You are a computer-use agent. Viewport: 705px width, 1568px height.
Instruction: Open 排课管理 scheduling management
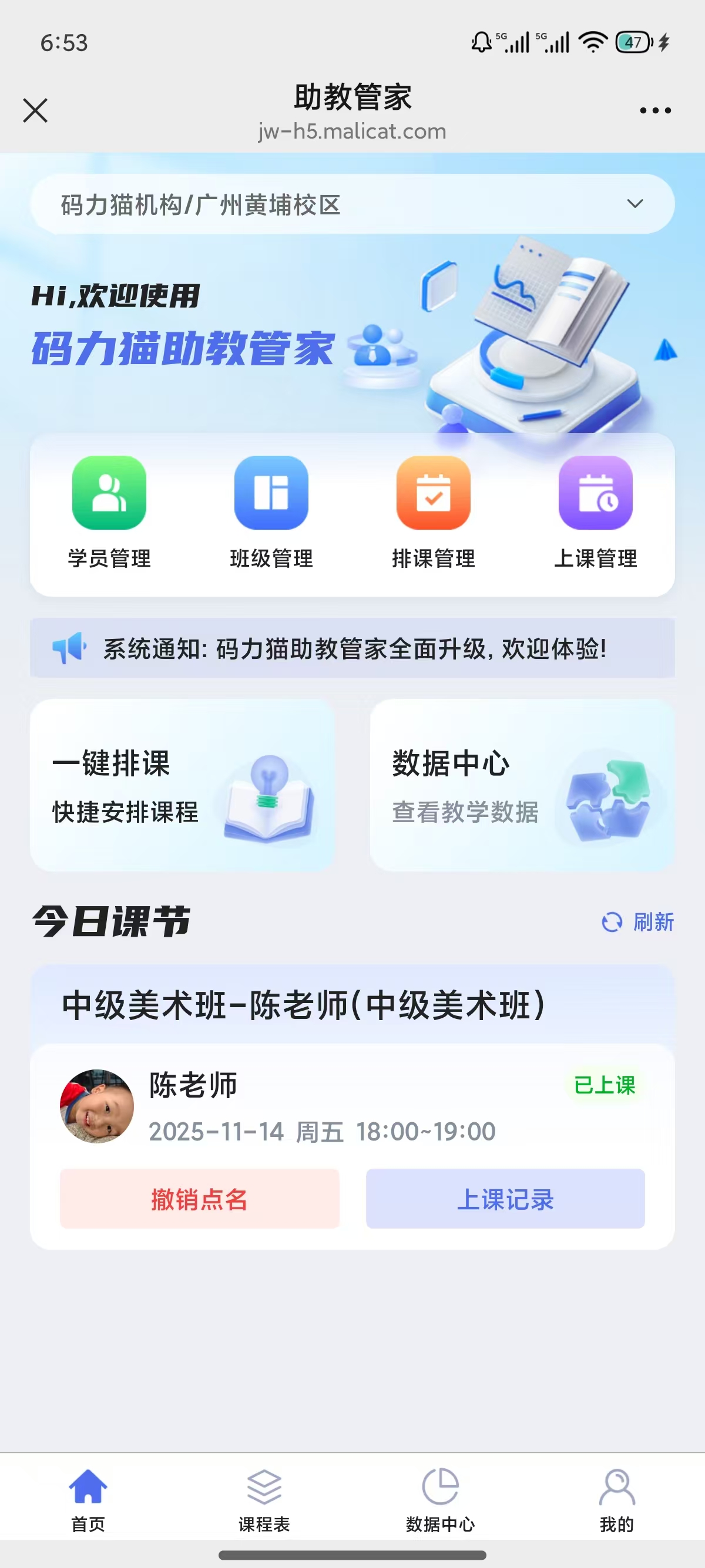pyautogui.click(x=433, y=513)
